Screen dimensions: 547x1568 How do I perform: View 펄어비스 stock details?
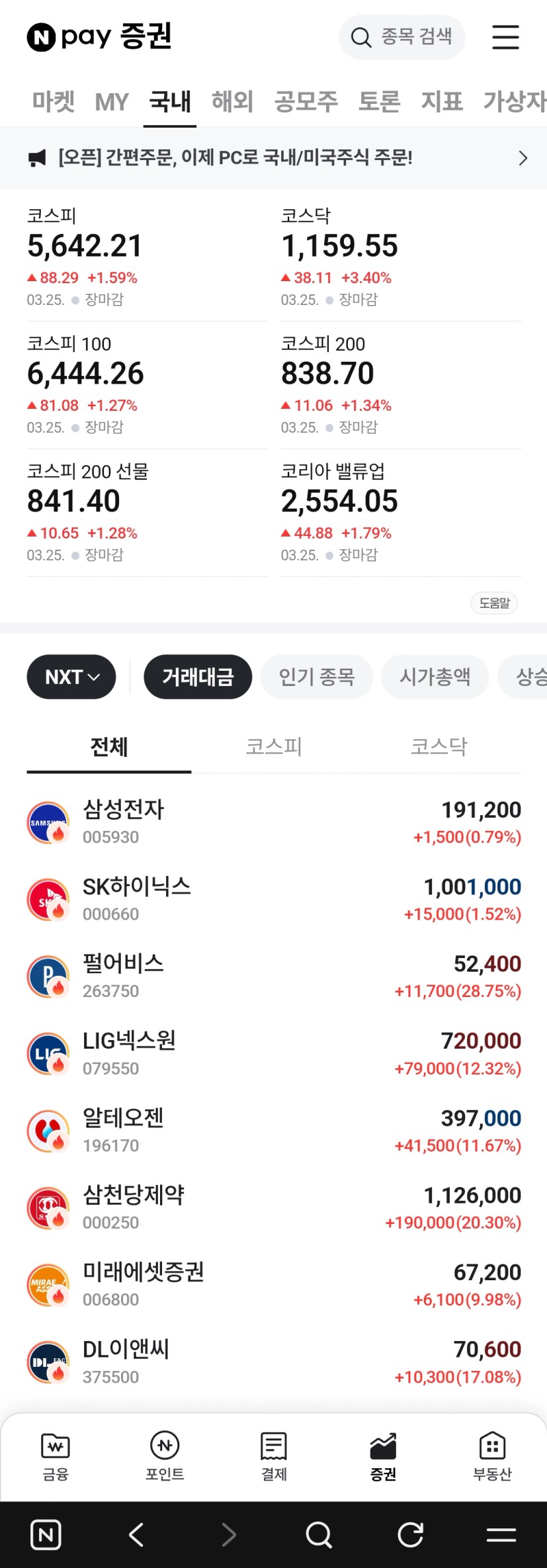(x=273, y=977)
